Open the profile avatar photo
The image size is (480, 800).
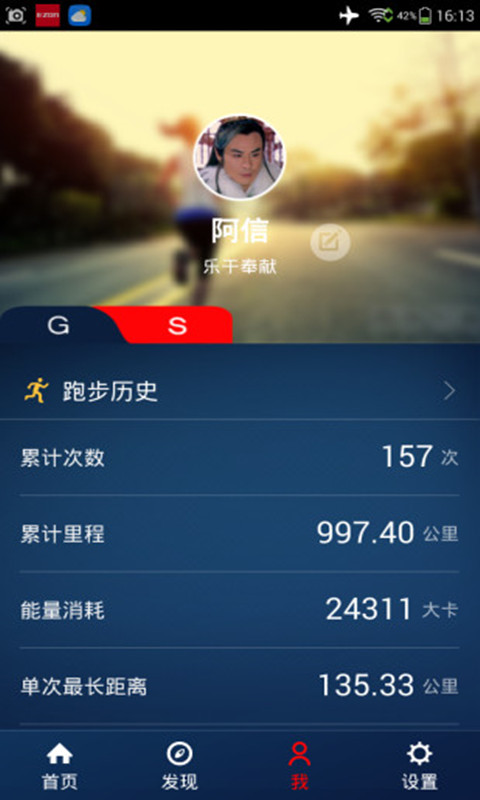pos(239,157)
